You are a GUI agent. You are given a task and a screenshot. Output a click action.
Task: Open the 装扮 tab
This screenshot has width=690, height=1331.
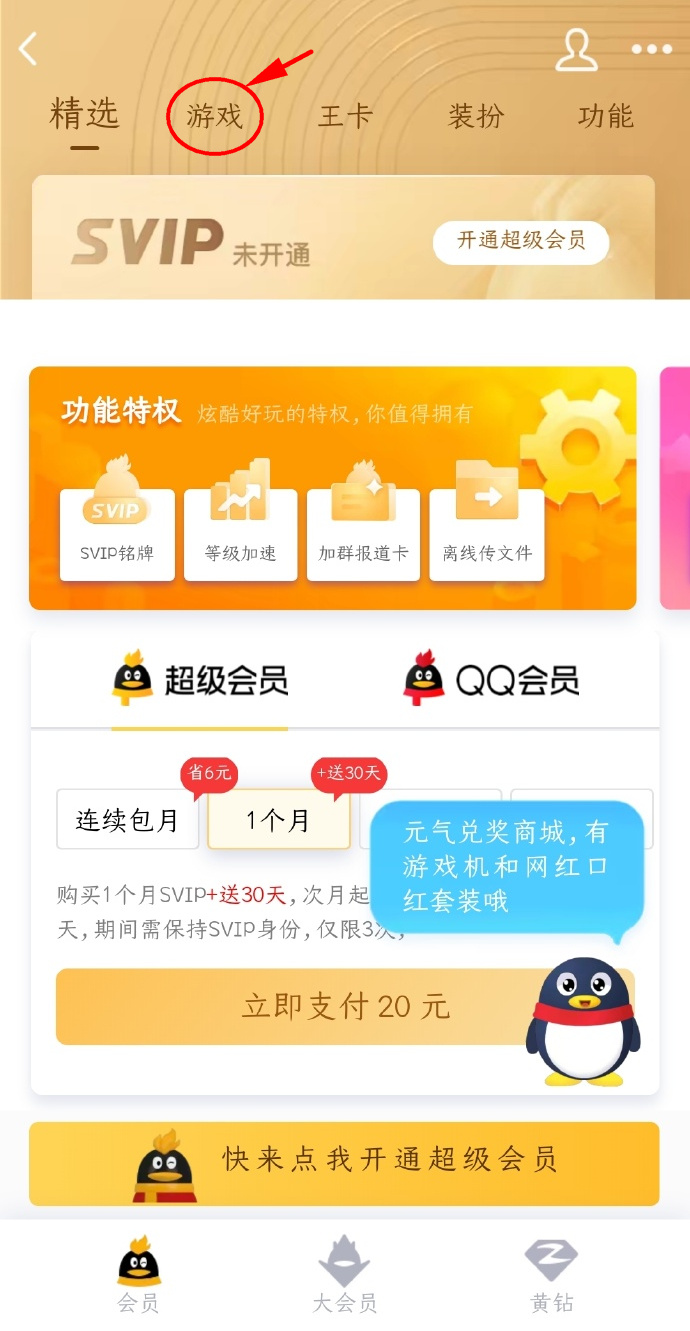(476, 116)
